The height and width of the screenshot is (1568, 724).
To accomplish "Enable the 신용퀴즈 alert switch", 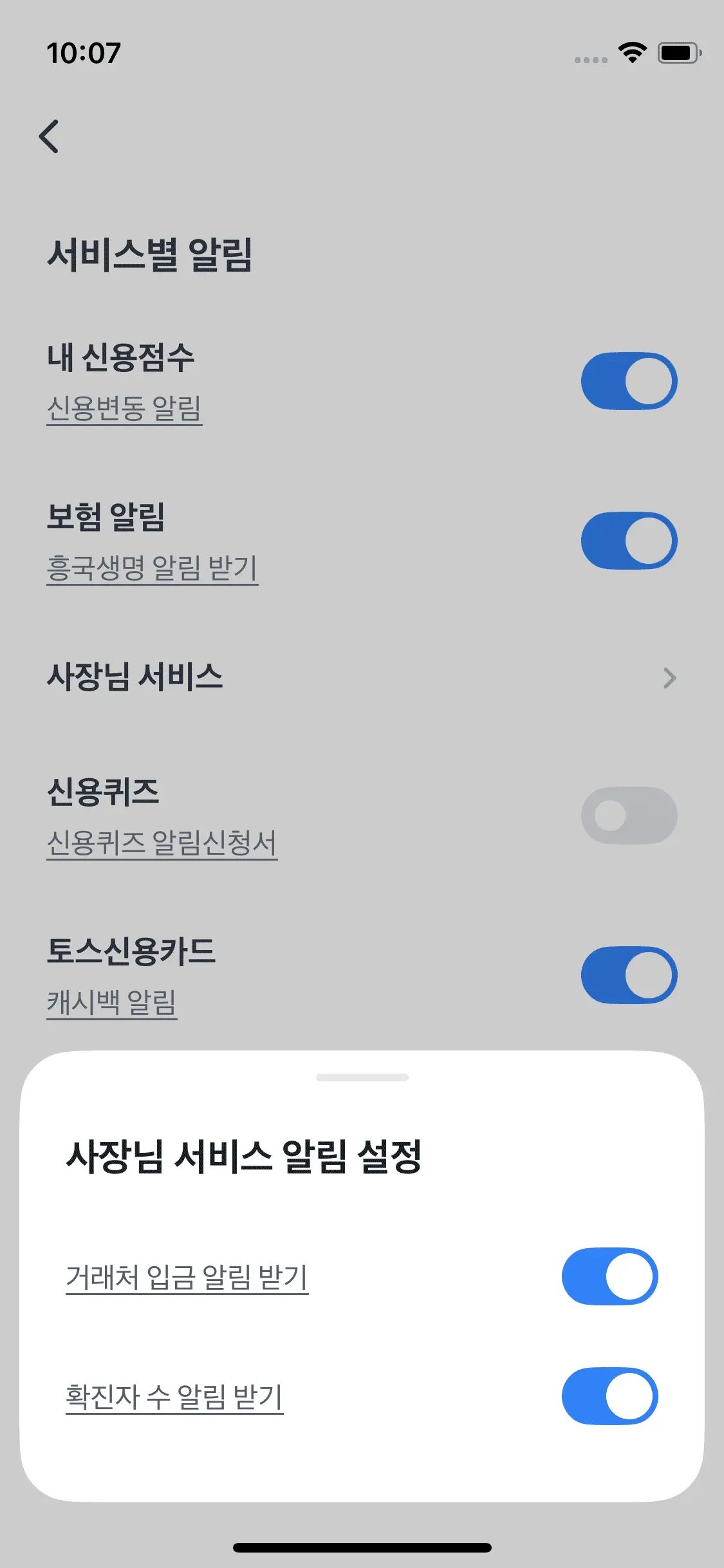I will [629, 815].
